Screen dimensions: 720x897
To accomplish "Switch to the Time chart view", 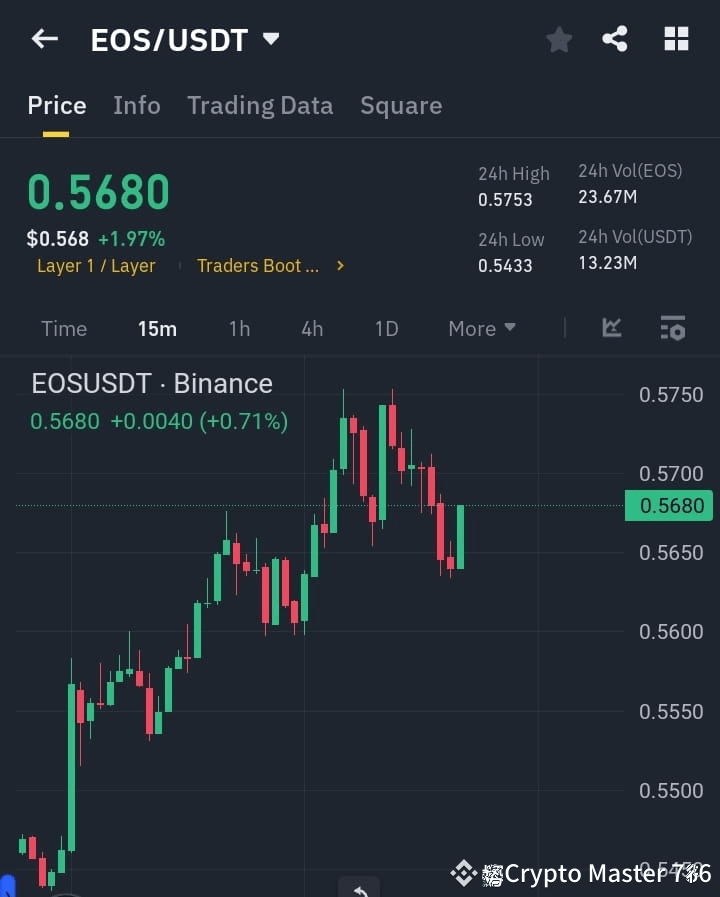I will [x=63, y=328].
